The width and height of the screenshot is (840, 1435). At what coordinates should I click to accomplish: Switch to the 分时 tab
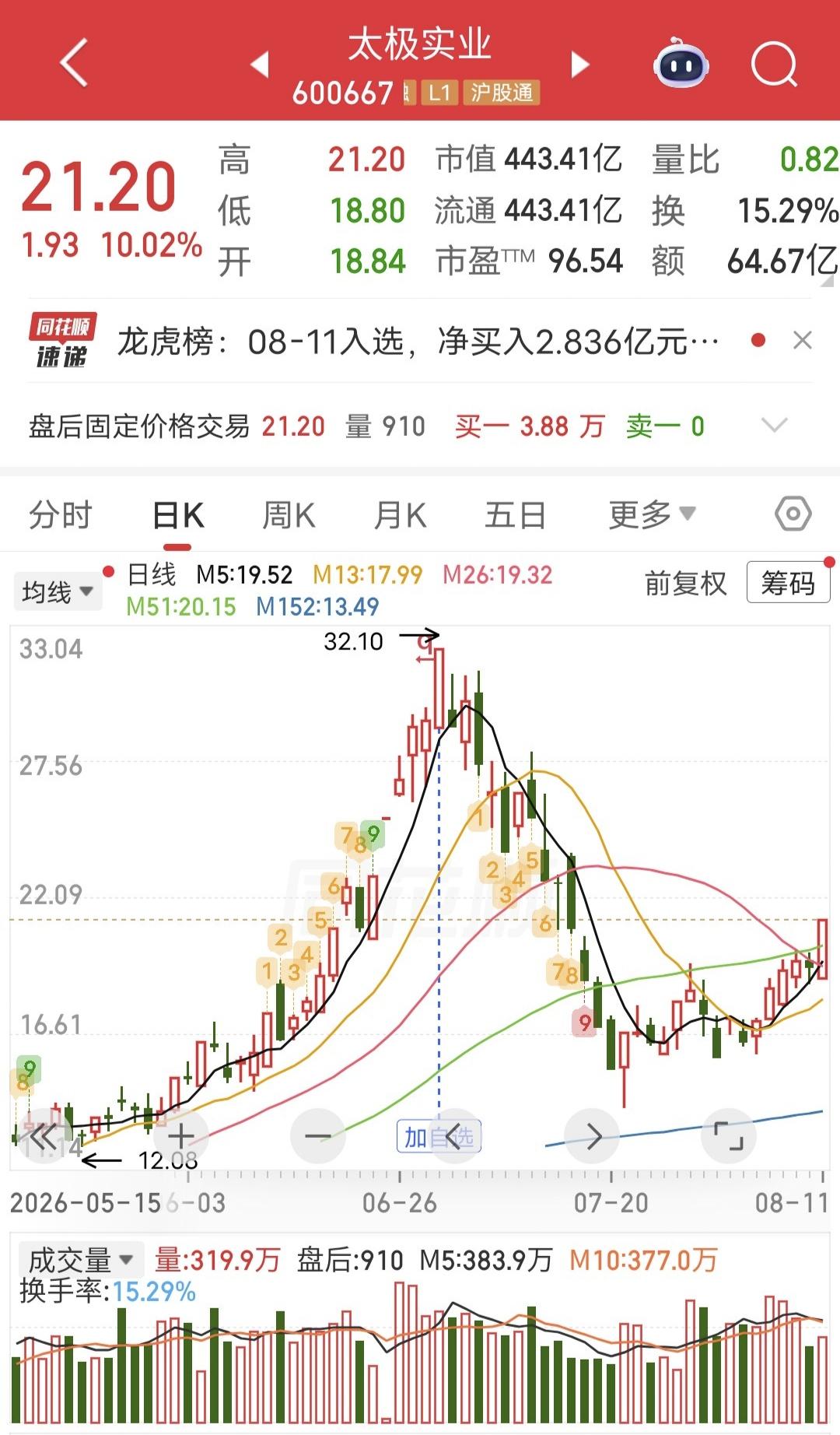61,515
